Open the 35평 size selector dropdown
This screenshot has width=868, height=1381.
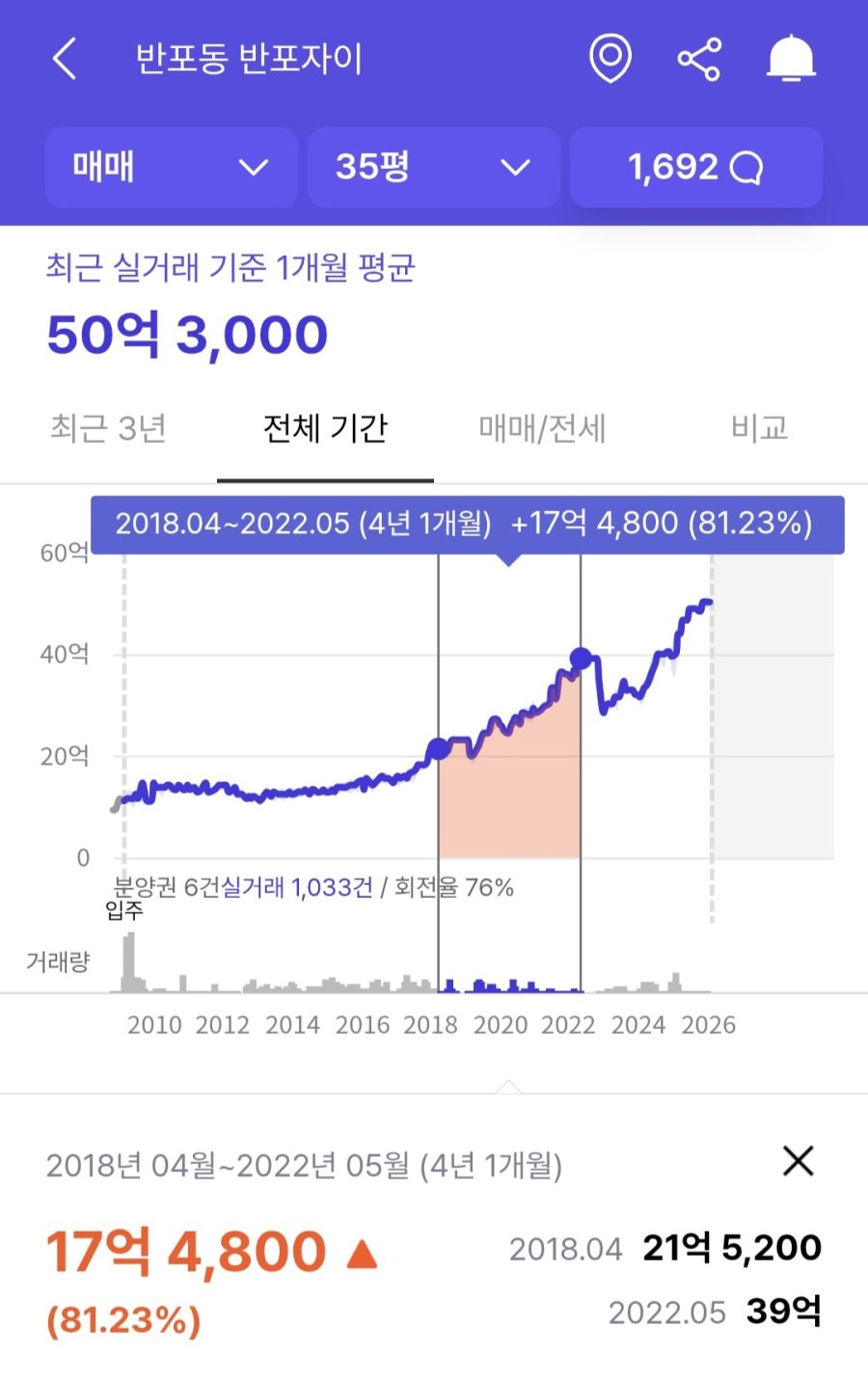[434, 167]
